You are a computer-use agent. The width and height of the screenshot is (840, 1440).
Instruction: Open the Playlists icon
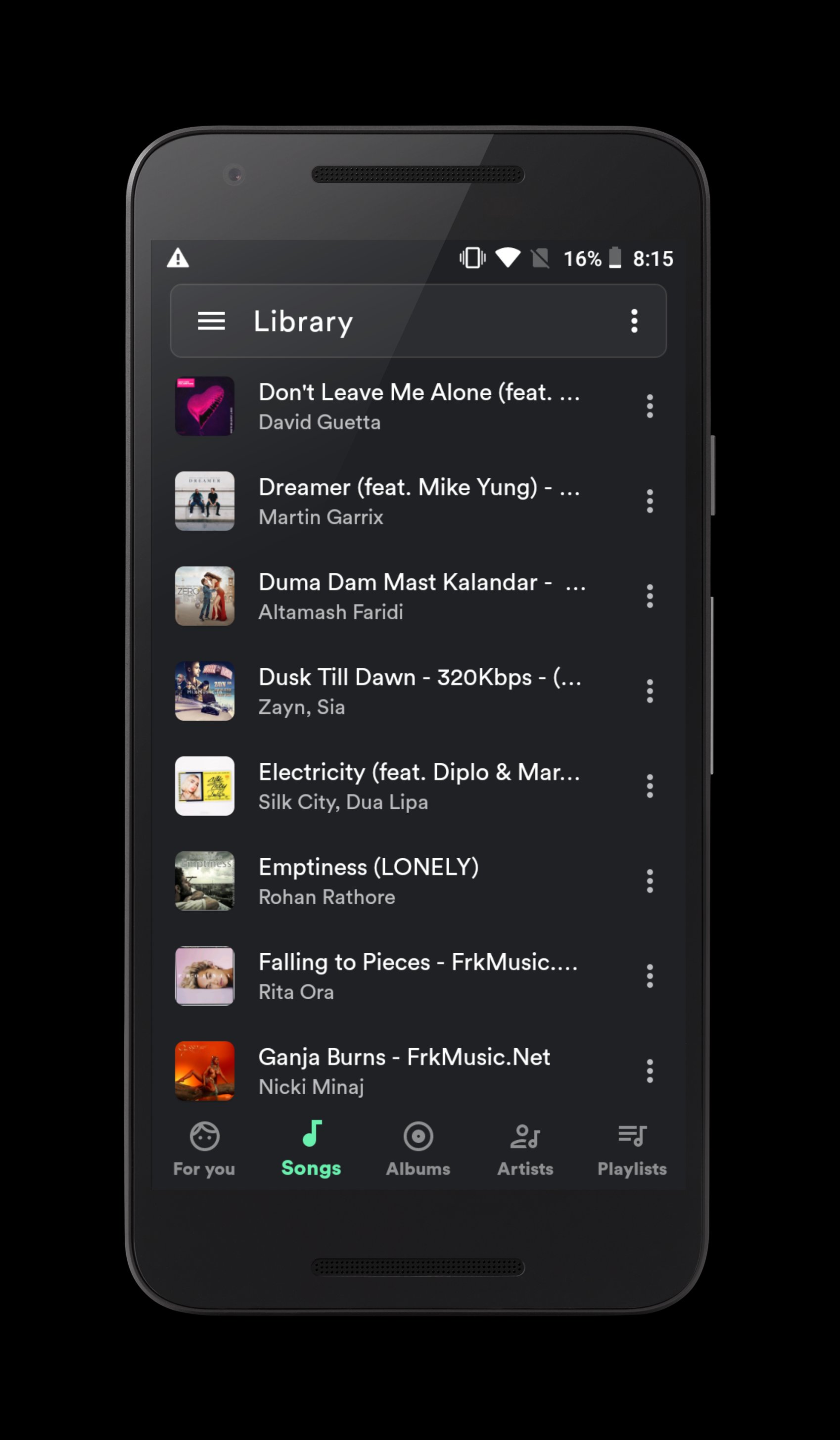pos(631,1134)
